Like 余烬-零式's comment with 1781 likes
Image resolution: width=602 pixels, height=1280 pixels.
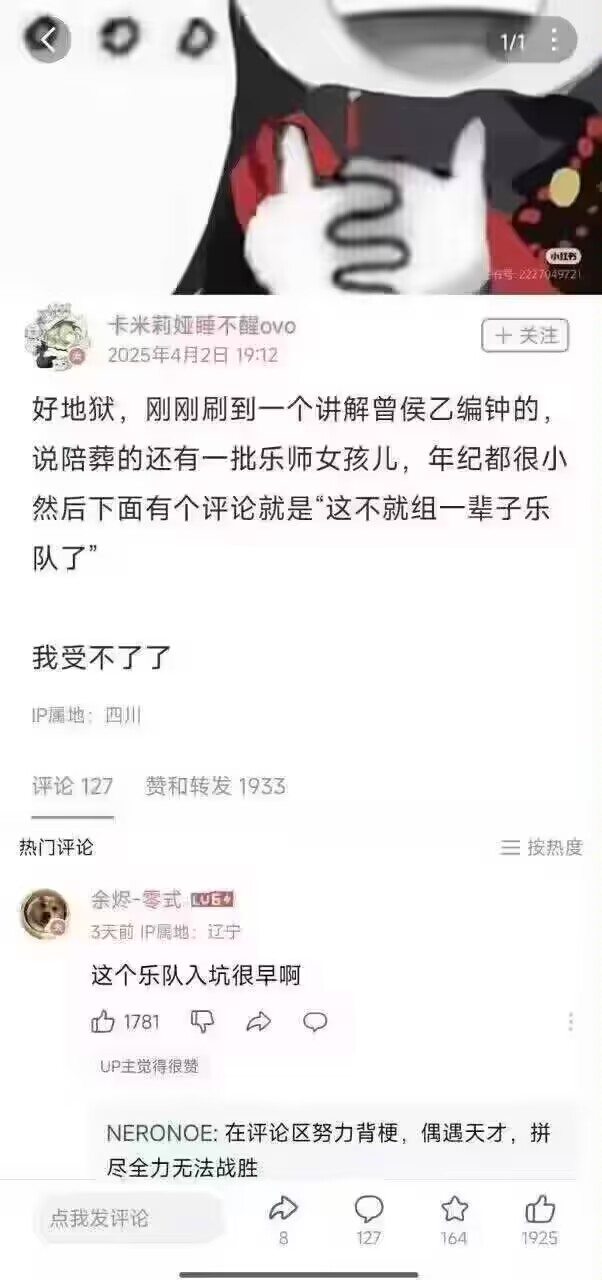coord(125,1022)
